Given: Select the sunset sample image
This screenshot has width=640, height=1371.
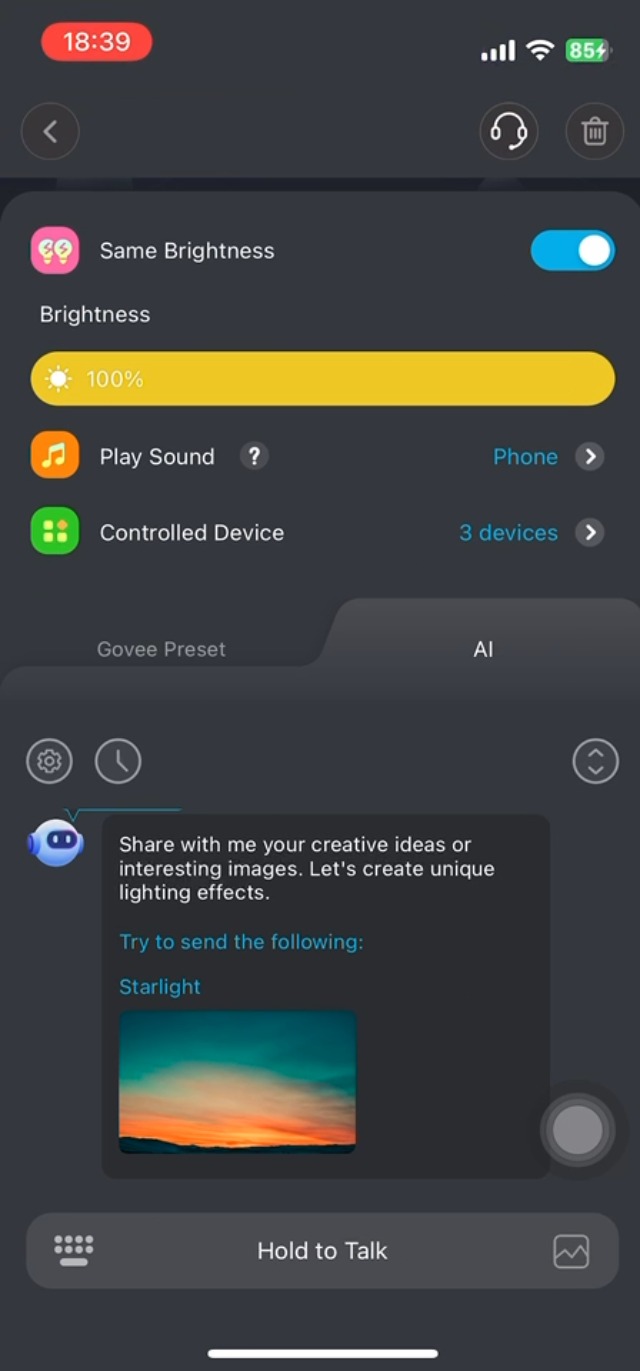Looking at the screenshot, I should pos(238,1082).
